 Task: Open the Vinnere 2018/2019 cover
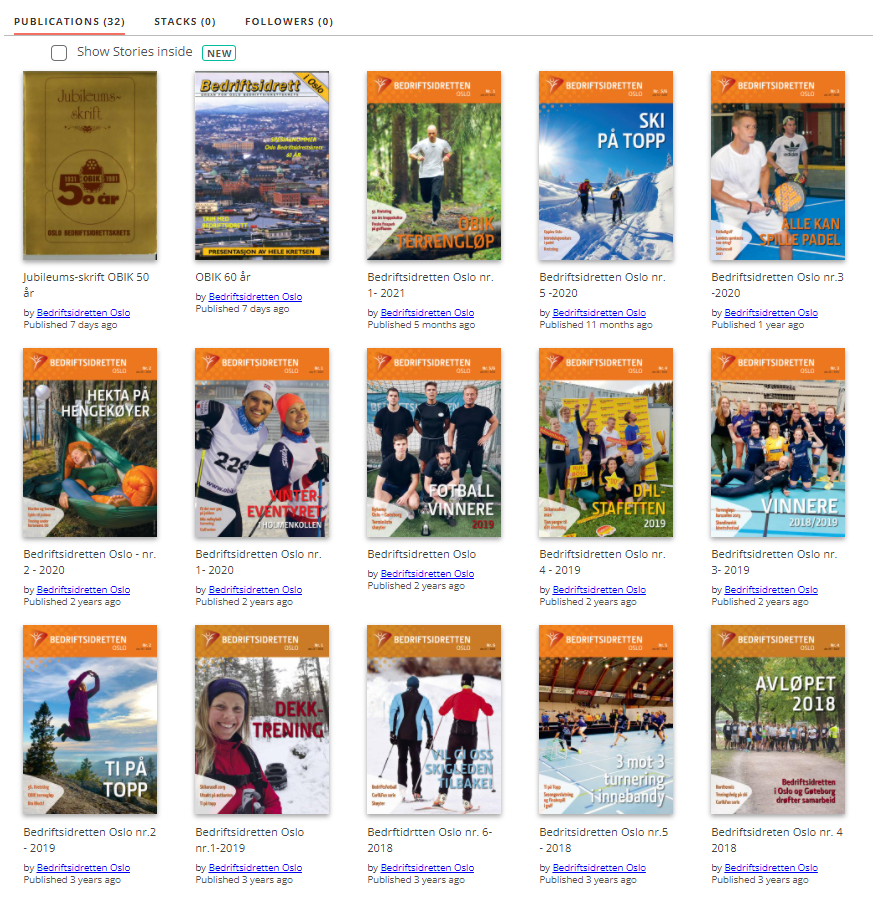pyautogui.click(x=778, y=443)
